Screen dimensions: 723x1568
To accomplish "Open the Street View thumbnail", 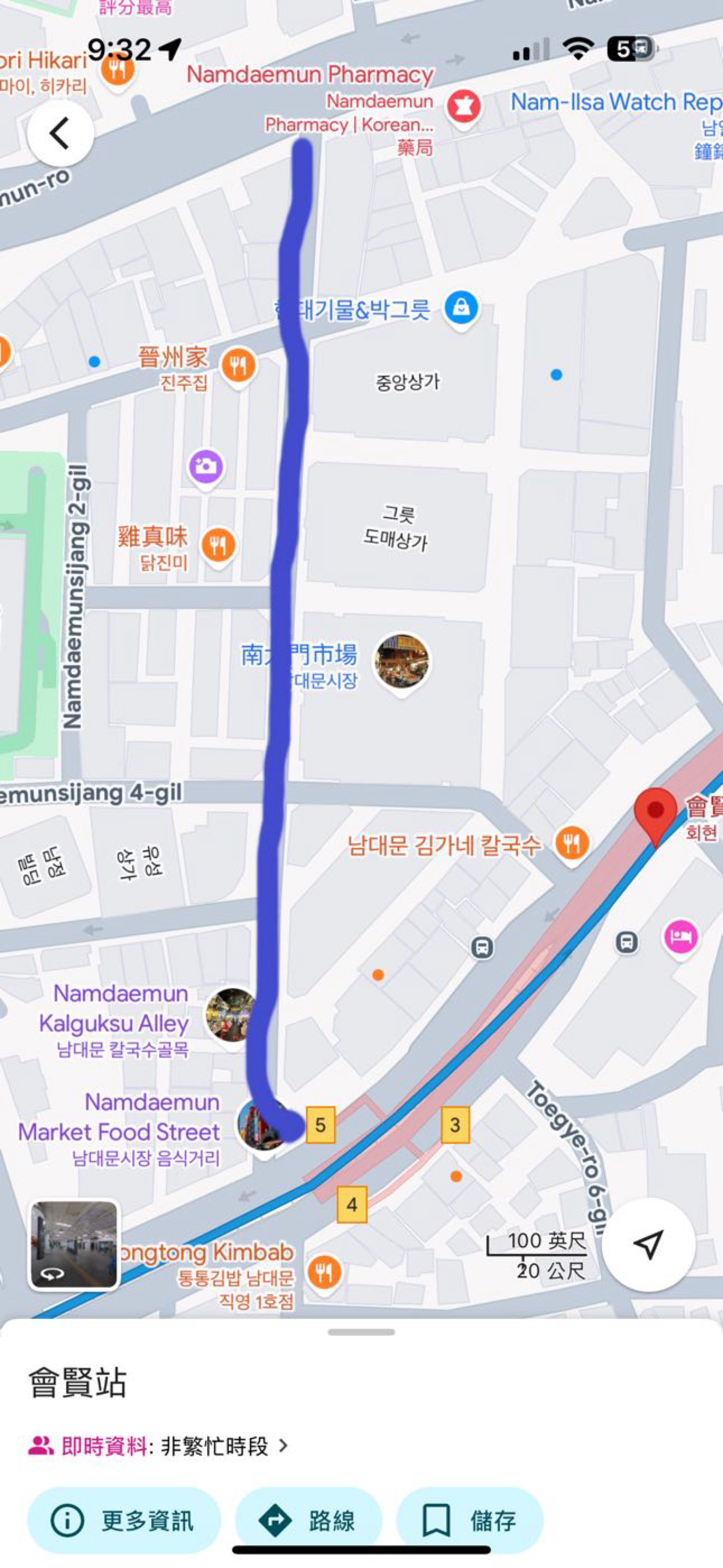I will (74, 1244).
